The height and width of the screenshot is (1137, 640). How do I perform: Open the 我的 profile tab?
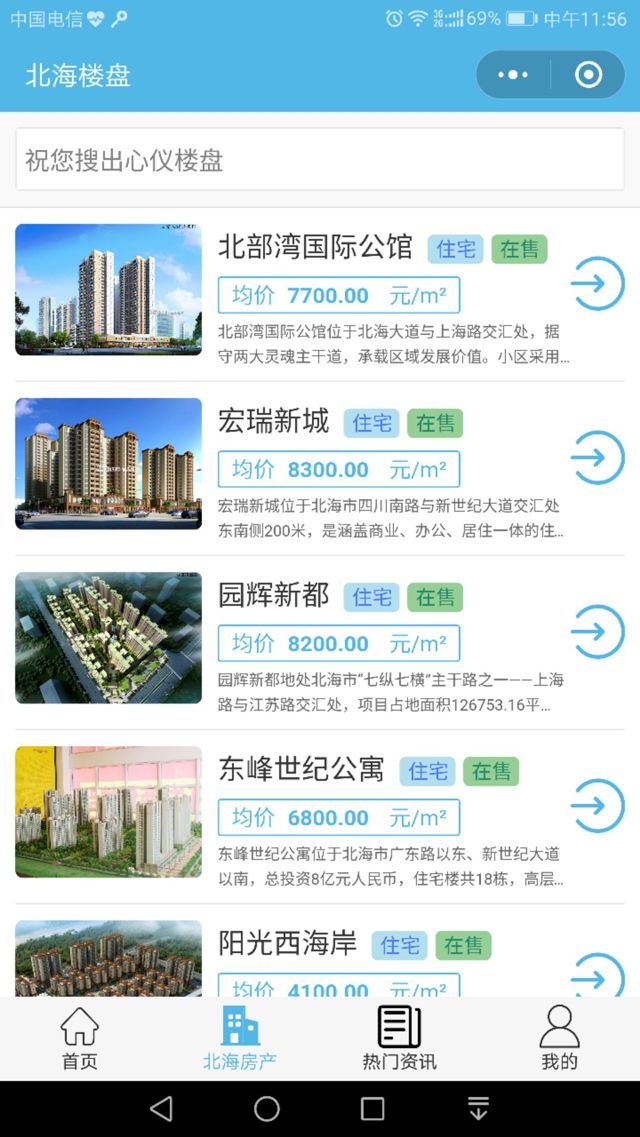click(x=559, y=1039)
